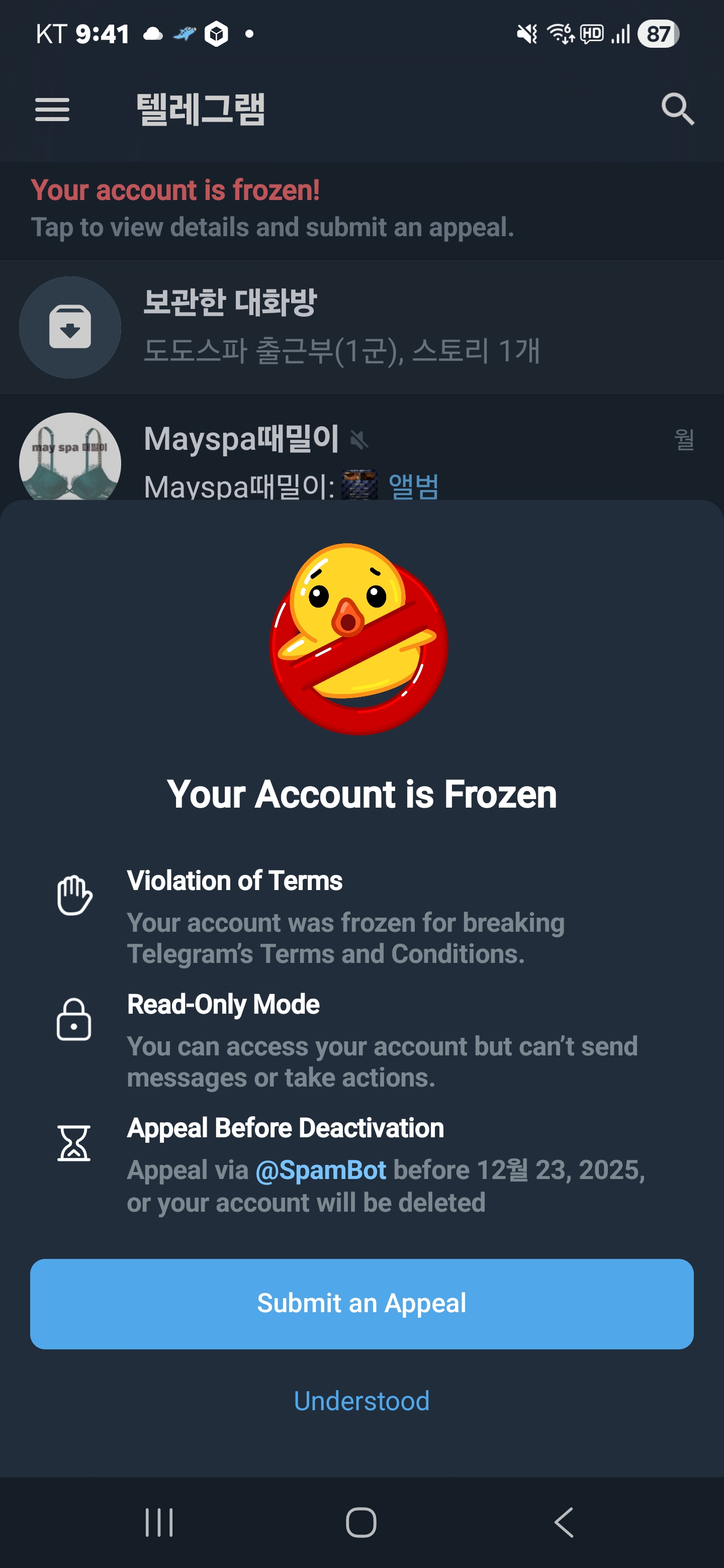Open the @SpamBot link
Image resolution: width=724 pixels, height=1568 pixels.
coord(320,1170)
